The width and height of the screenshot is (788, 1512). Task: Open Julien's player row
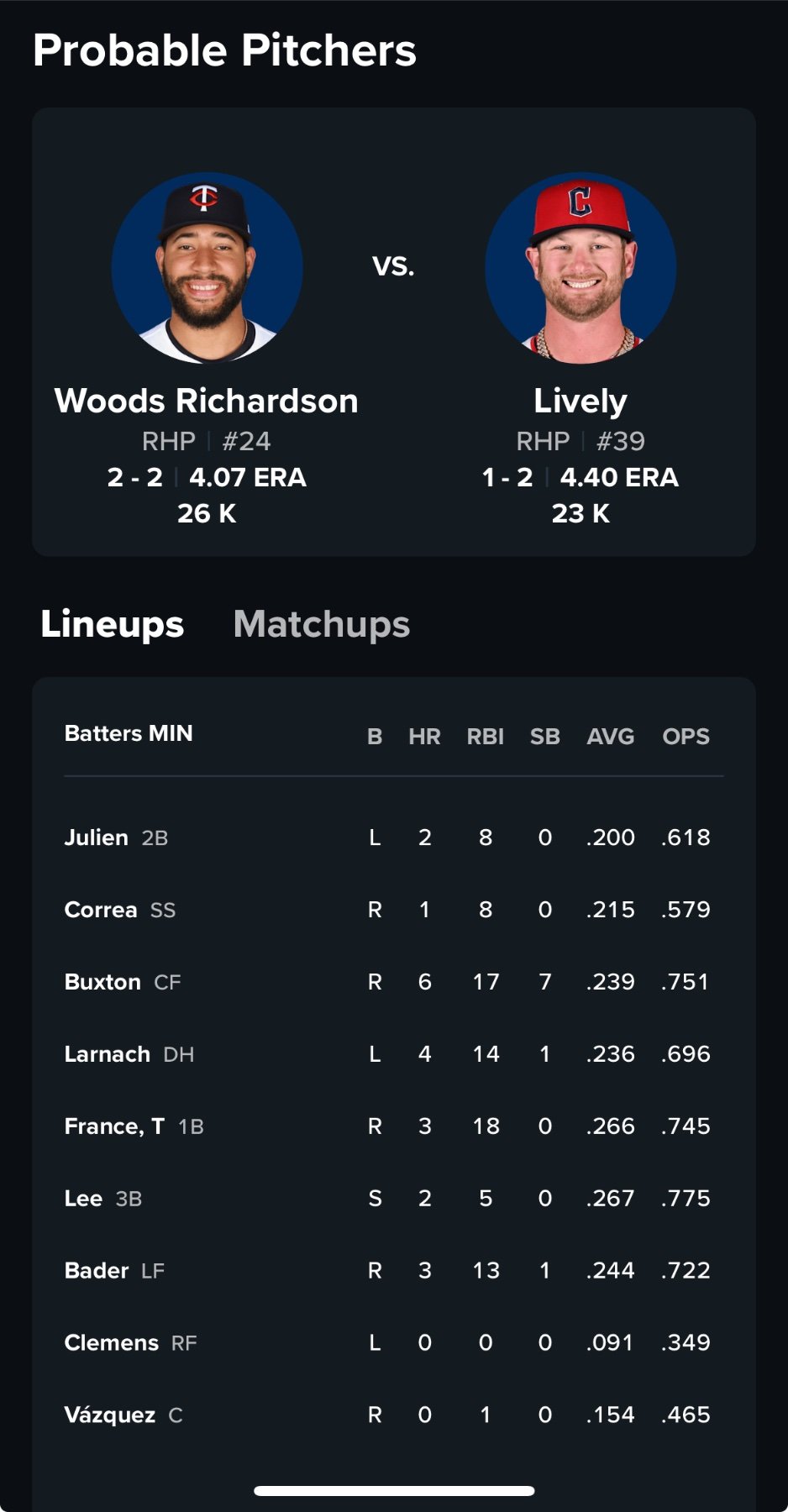click(97, 837)
